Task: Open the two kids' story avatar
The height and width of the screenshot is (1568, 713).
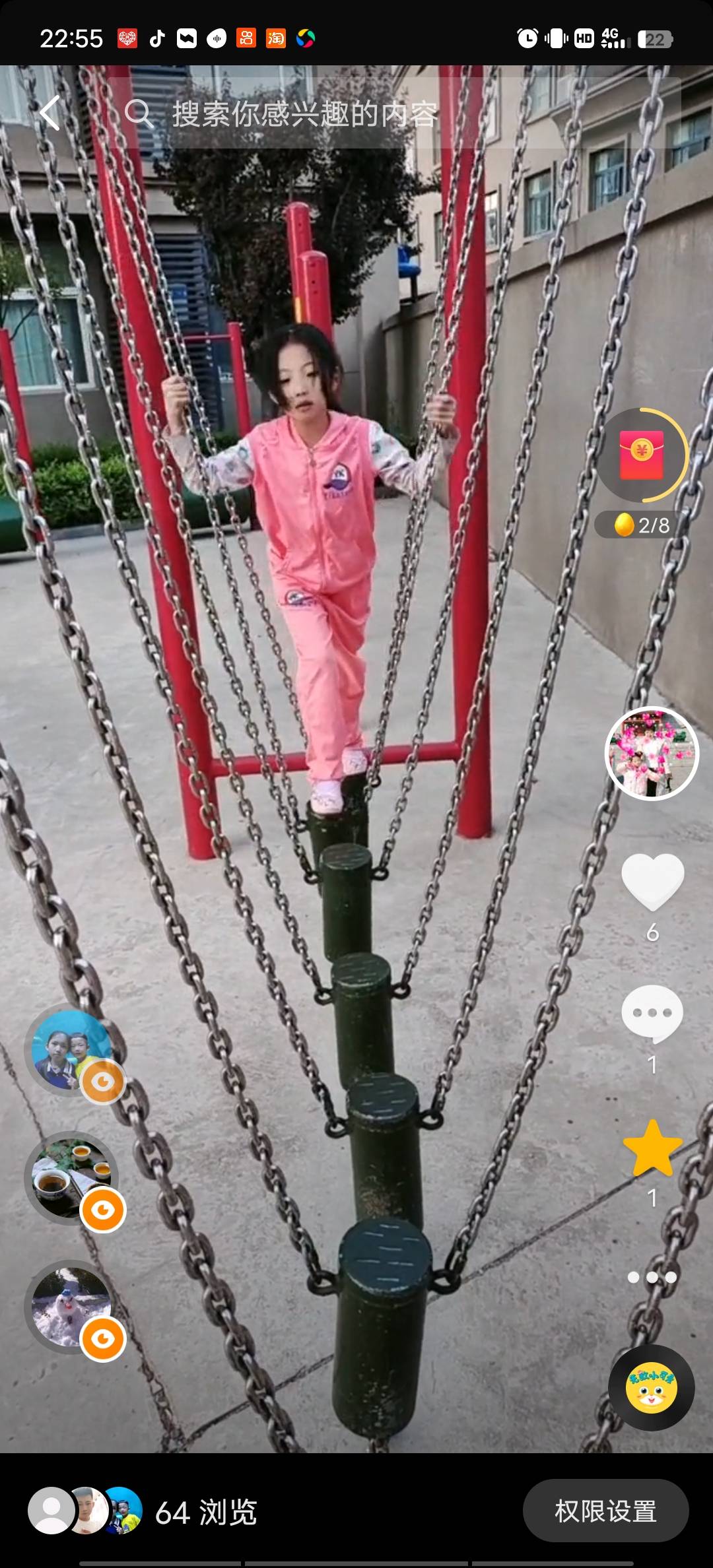Action: coord(72,1051)
